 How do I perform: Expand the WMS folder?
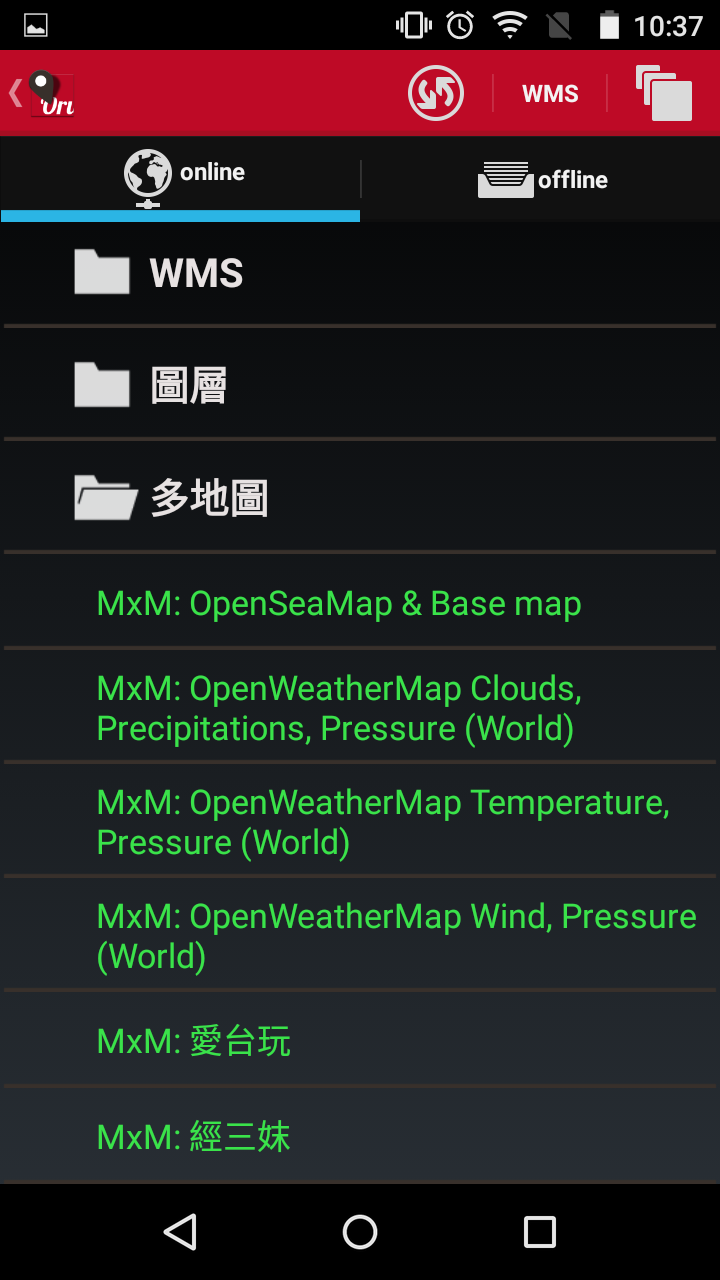pyautogui.click(x=360, y=273)
